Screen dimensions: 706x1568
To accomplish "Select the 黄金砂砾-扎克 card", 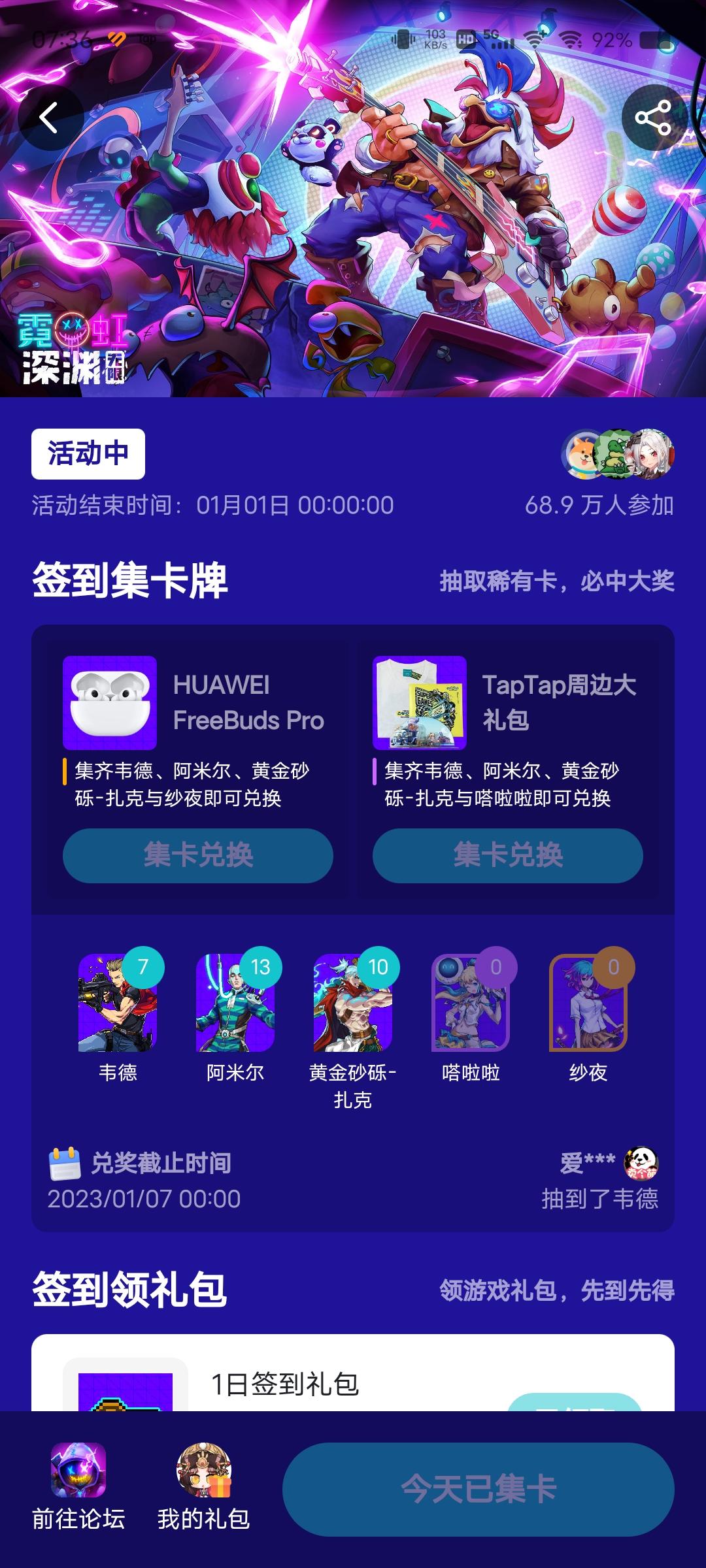I will click(x=353, y=1003).
